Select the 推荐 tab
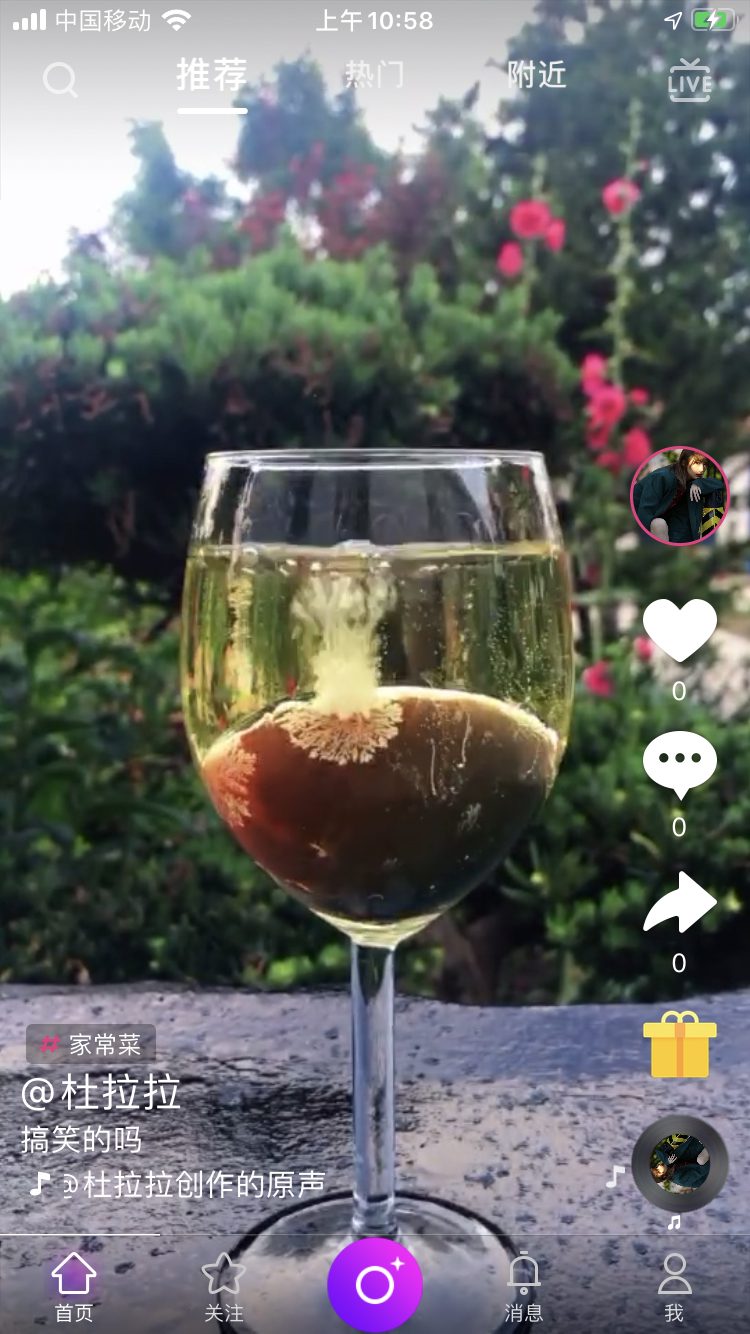 click(212, 76)
